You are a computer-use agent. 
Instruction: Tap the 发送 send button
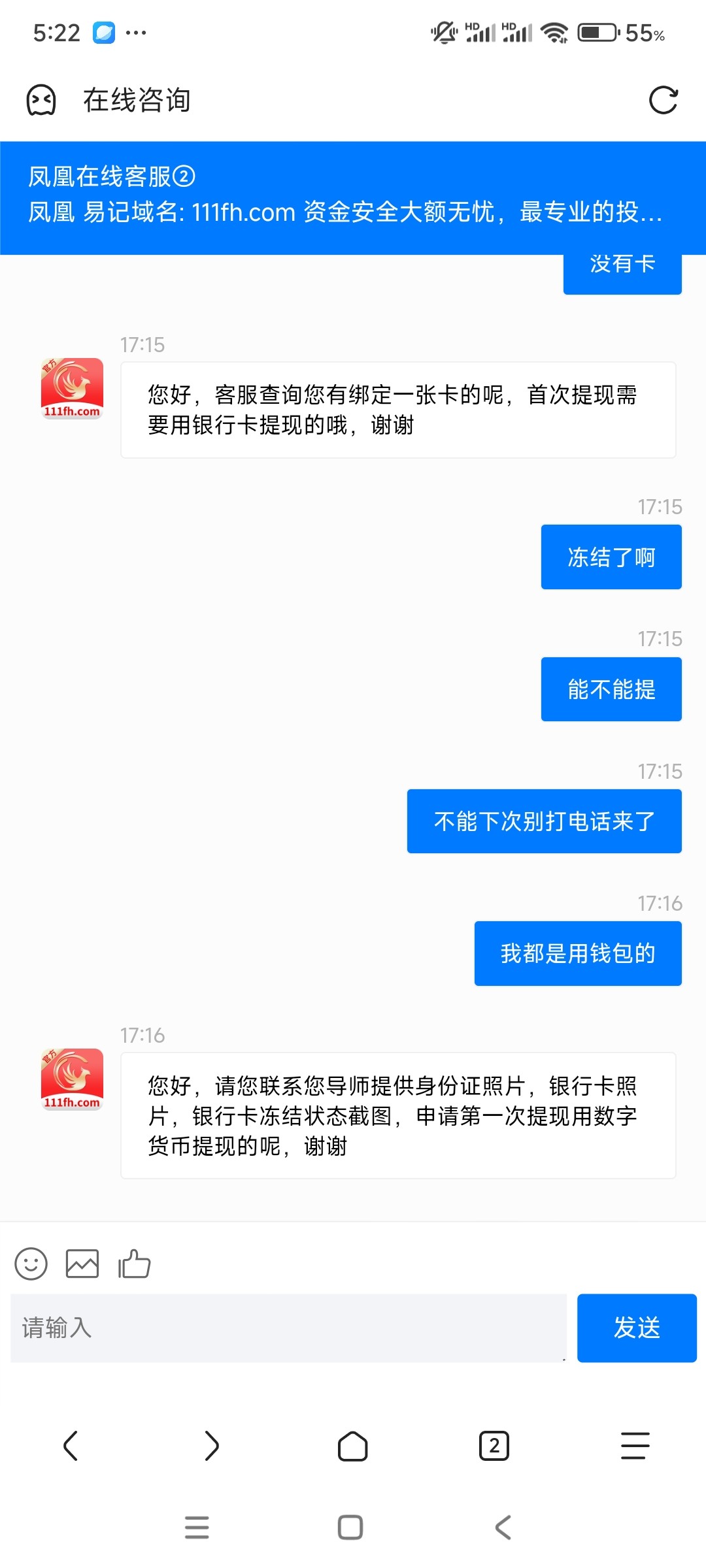[x=636, y=1328]
